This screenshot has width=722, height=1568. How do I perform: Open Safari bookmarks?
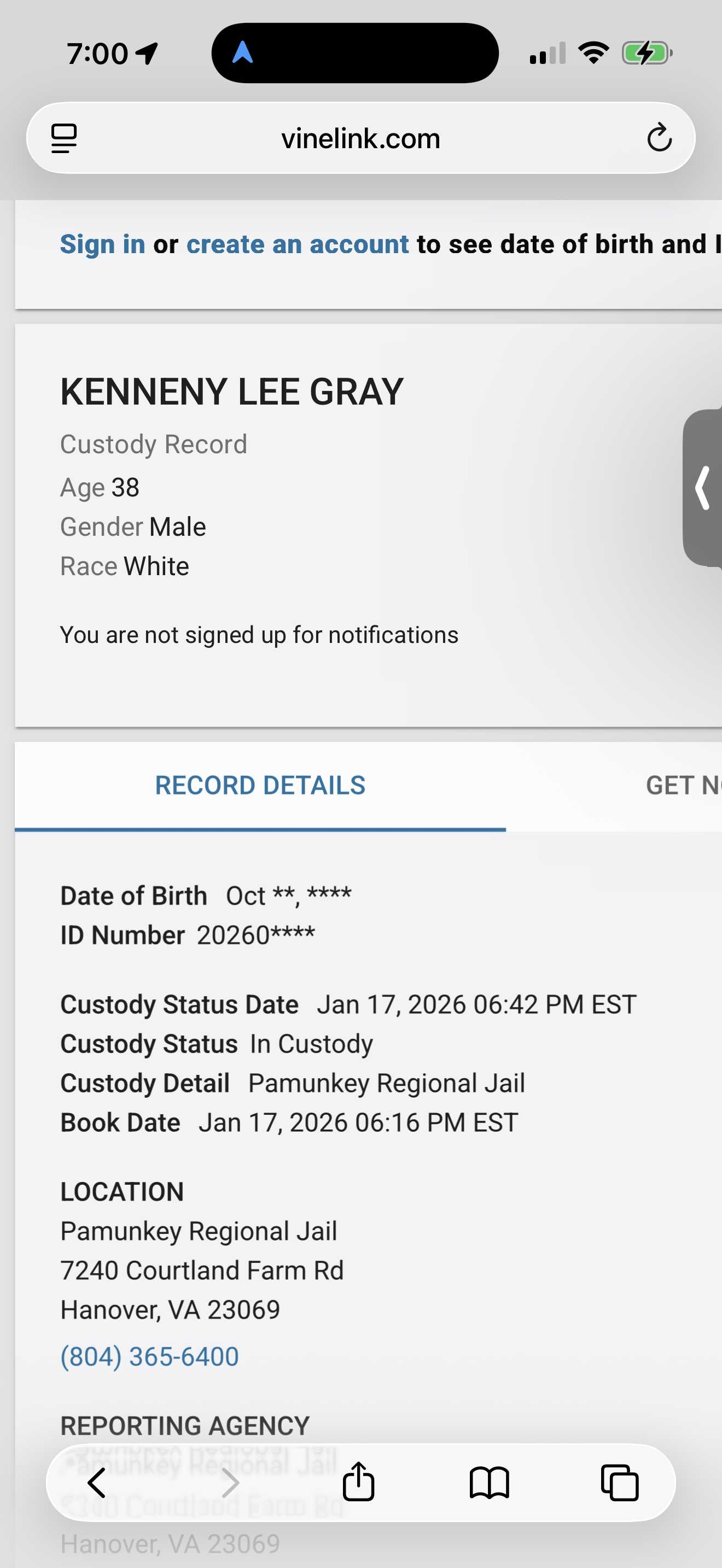489,1482
